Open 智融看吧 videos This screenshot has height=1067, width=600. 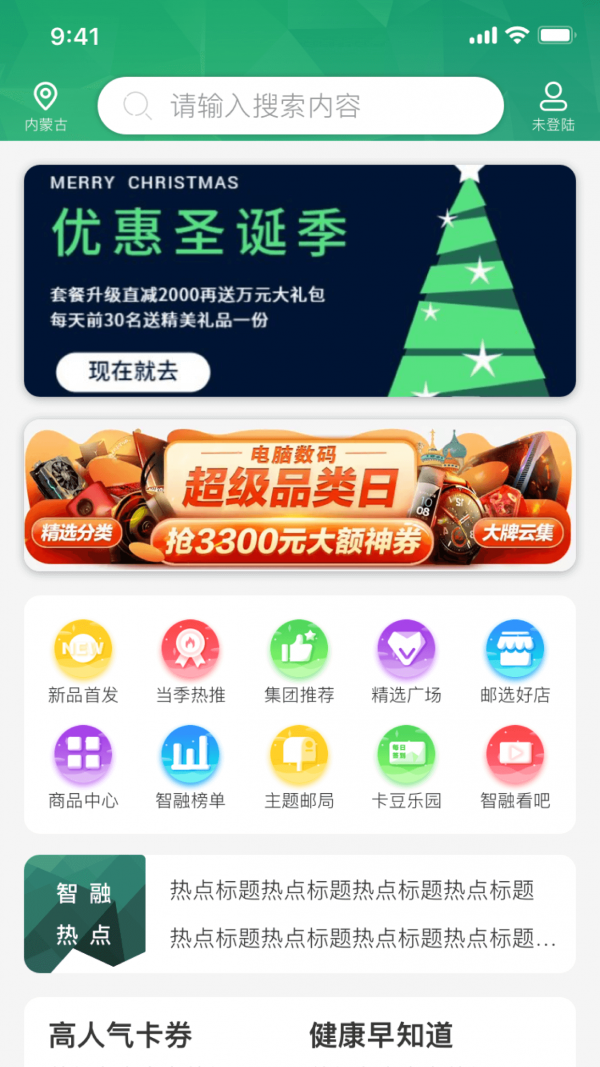515,767
